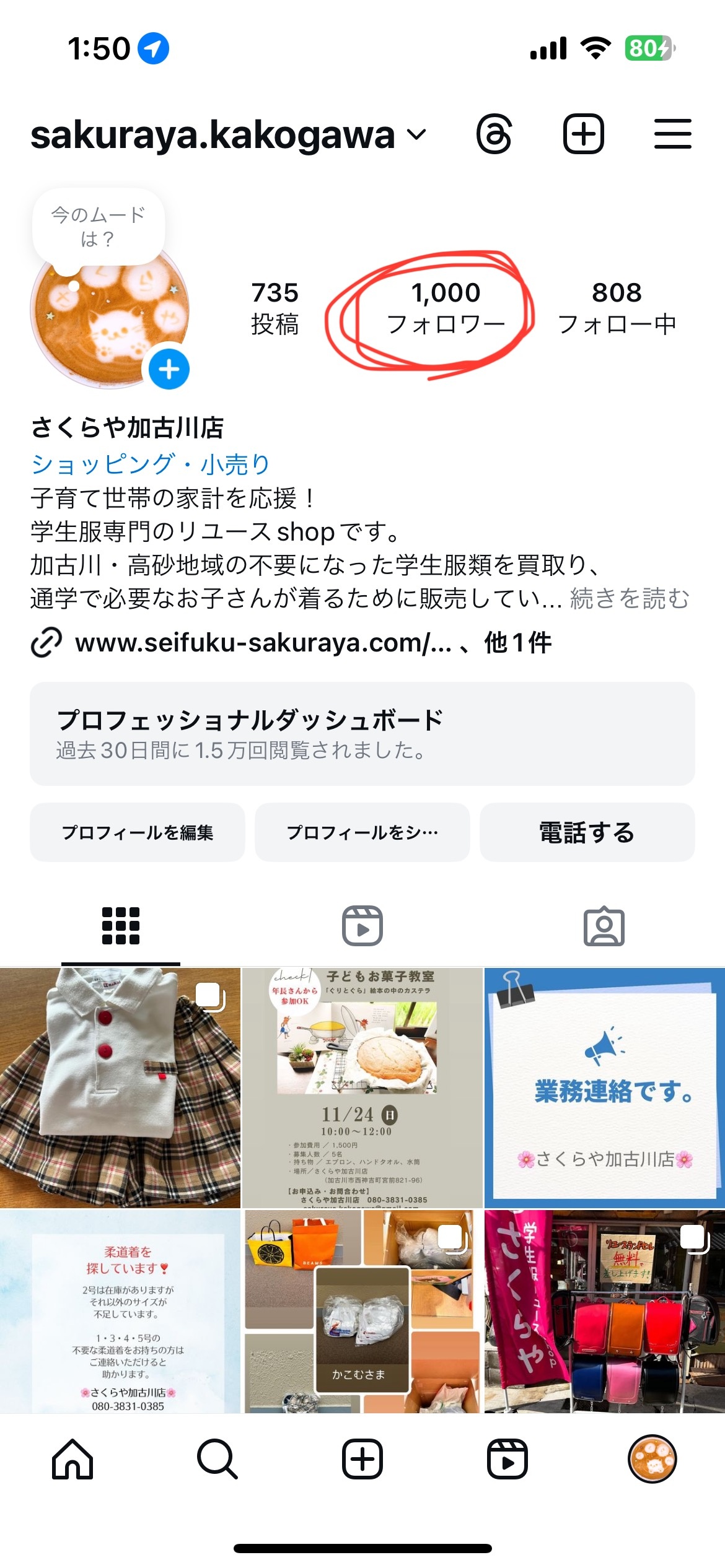Open プロフェッショナルダッシュボード

point(362,734)
